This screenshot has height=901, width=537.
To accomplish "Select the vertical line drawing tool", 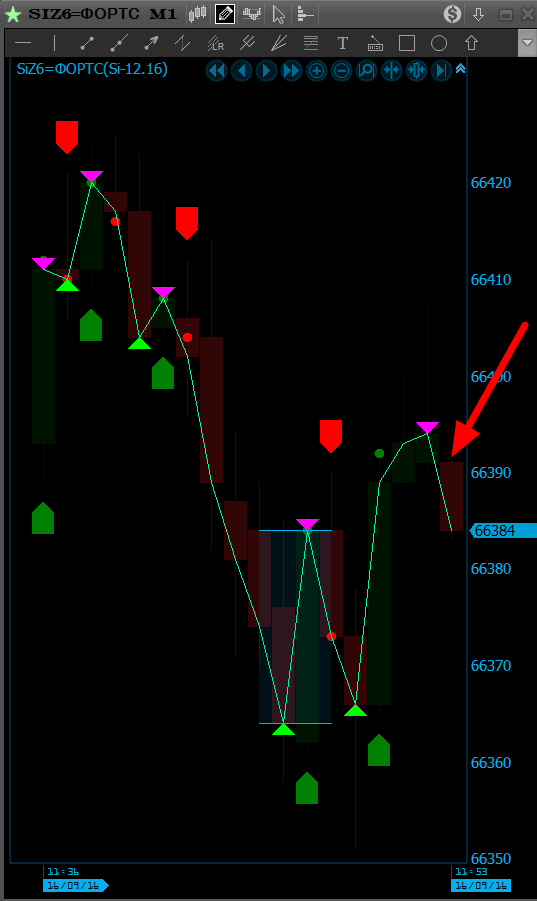I will (55, 43).
